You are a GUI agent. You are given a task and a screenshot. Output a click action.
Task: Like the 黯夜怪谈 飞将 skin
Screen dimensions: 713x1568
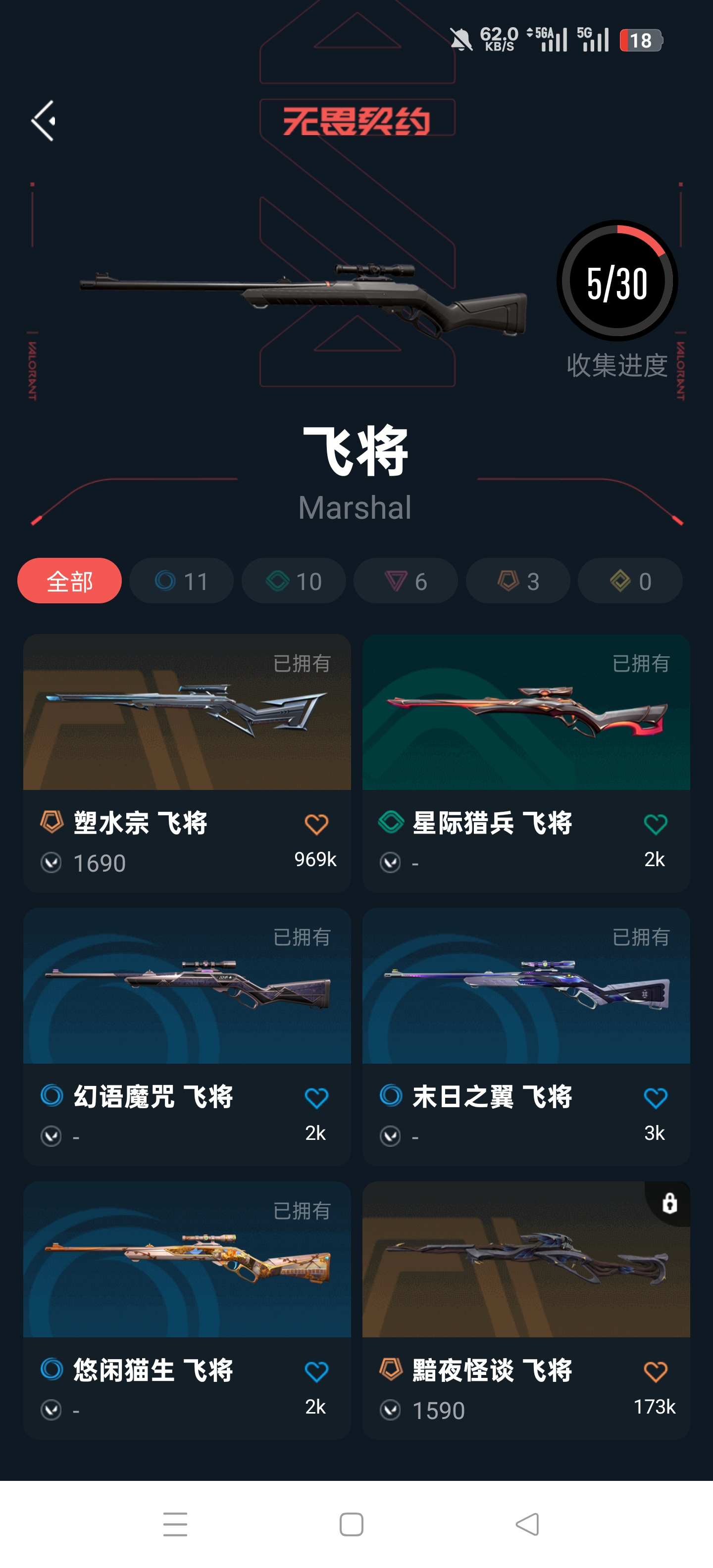coord(655,1372)
